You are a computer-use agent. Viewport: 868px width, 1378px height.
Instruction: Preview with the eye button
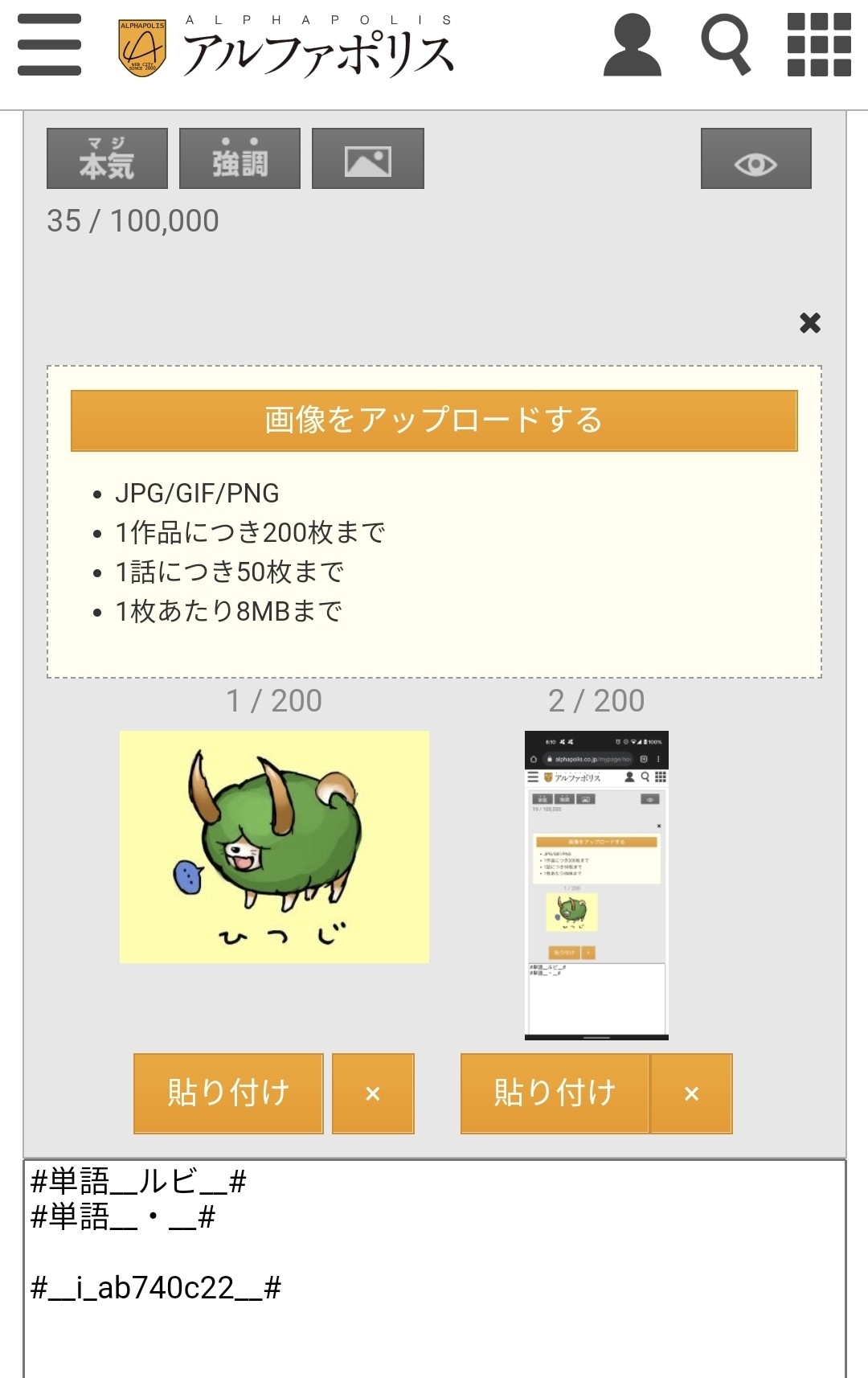pos(755,158)
